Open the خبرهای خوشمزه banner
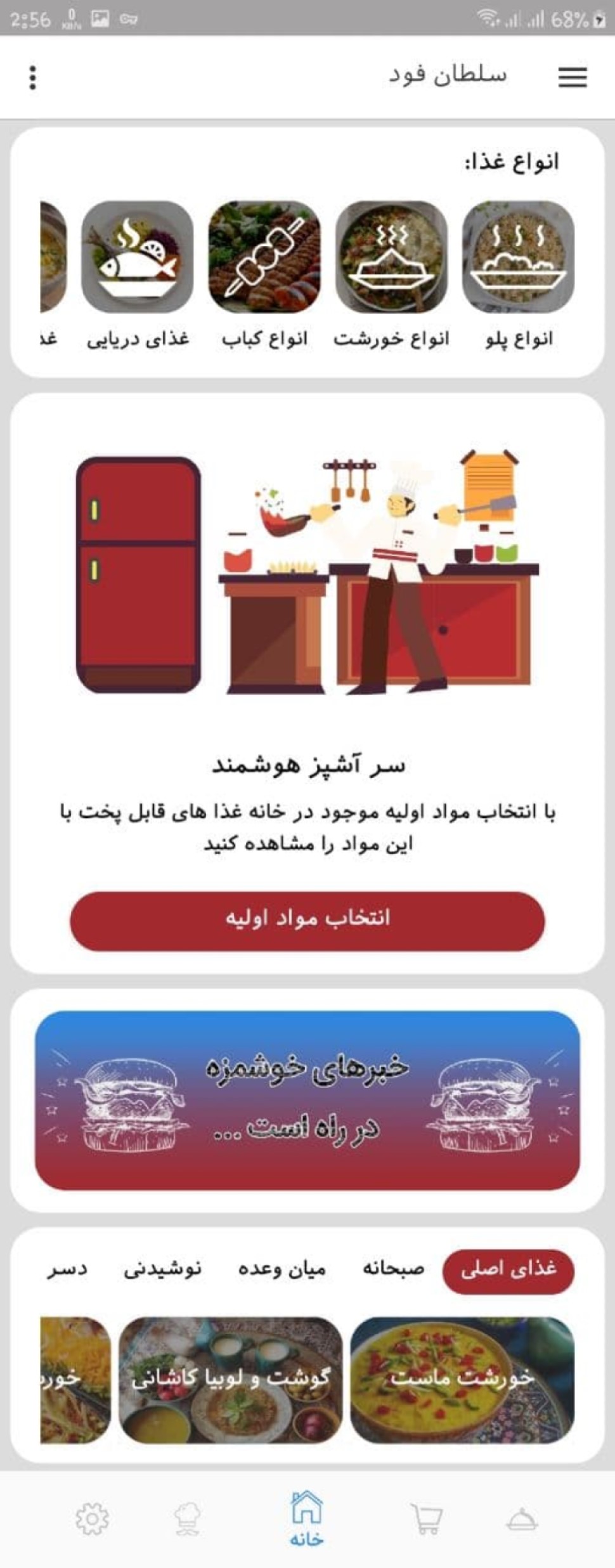The image size is (615, 1568). point(307,1100)
